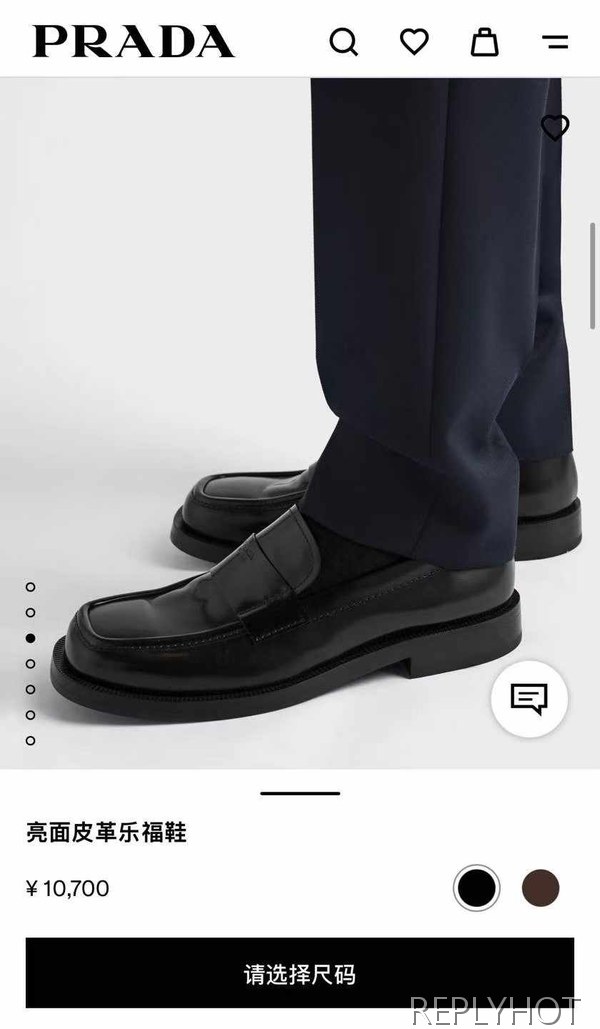Jump to the last image indicator dot
Image resolution: width=600 pixels, height=1029 pixels.
pos(31,741)
